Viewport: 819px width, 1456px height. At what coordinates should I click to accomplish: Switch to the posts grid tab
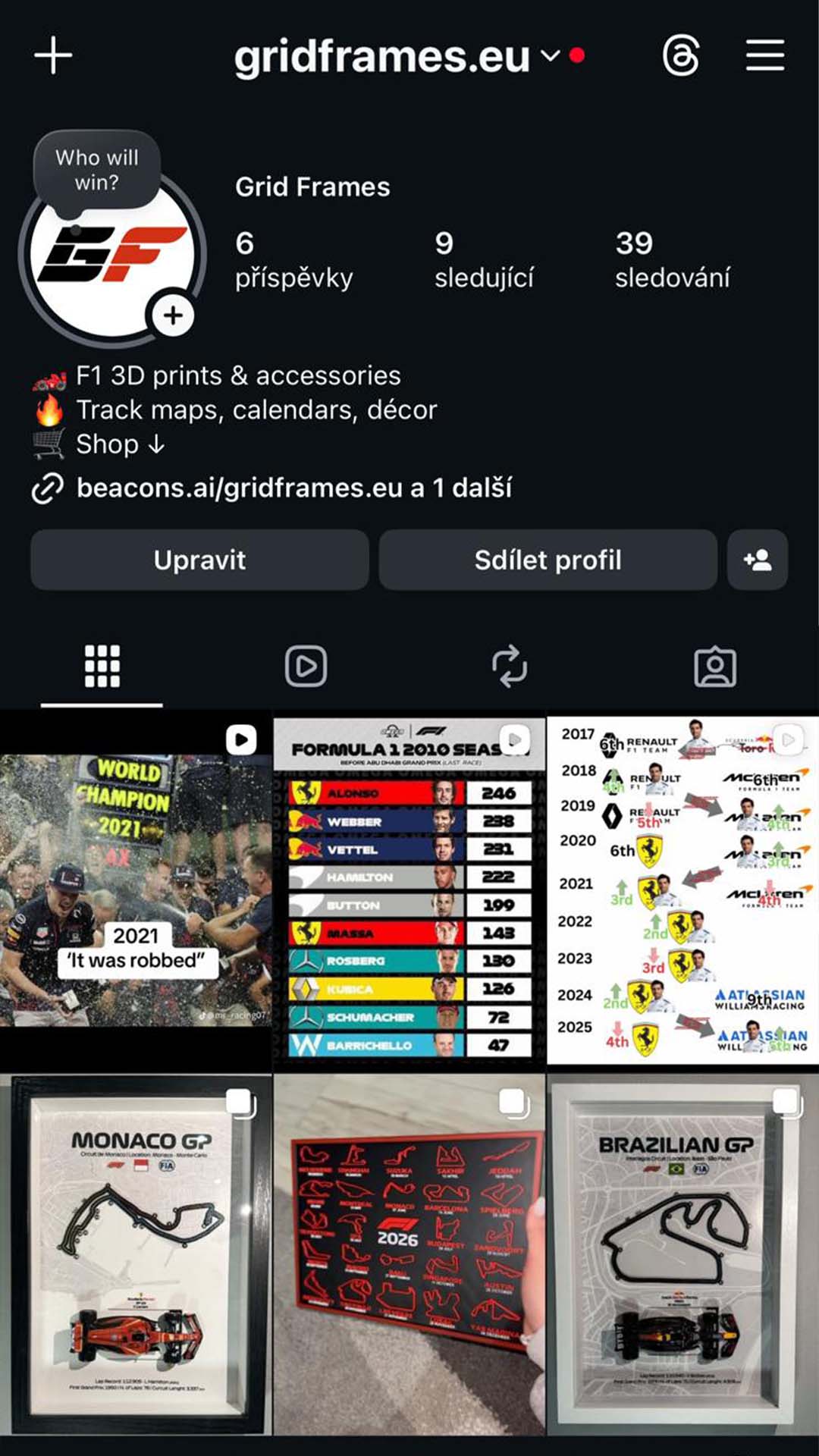(x=102, y=667)
